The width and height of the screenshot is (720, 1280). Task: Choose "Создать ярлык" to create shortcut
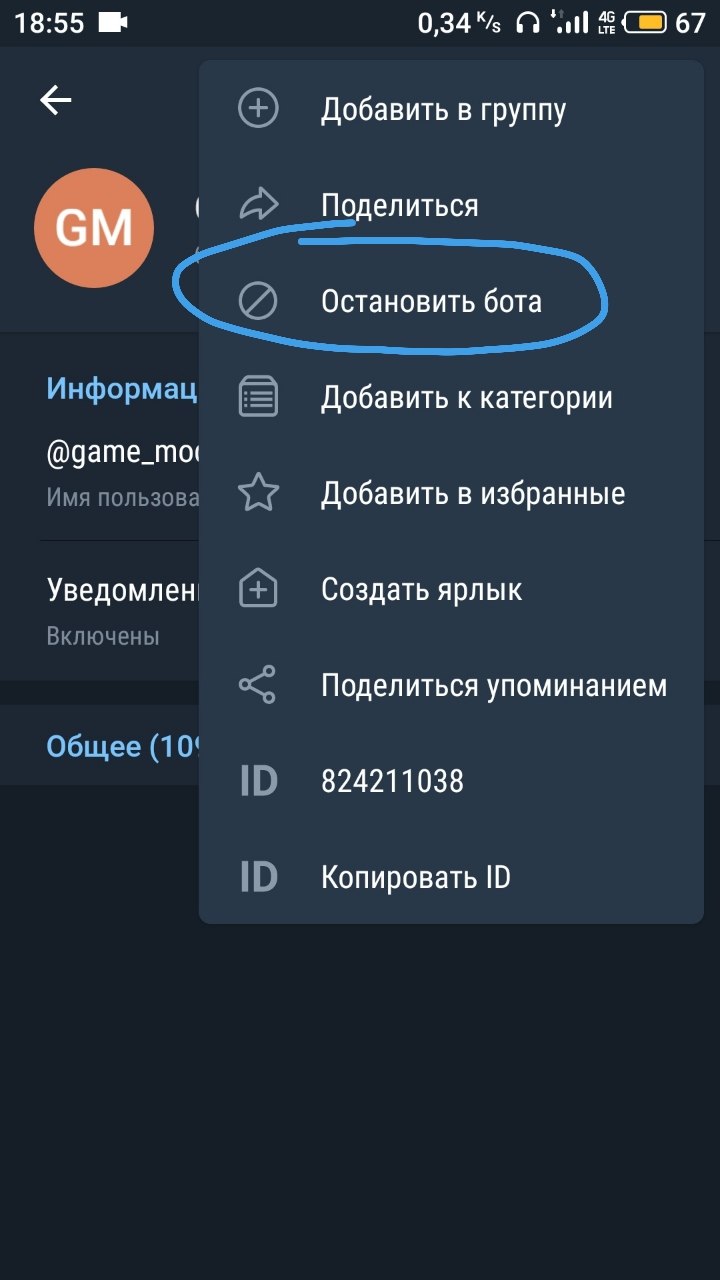[x=421, y=590]
